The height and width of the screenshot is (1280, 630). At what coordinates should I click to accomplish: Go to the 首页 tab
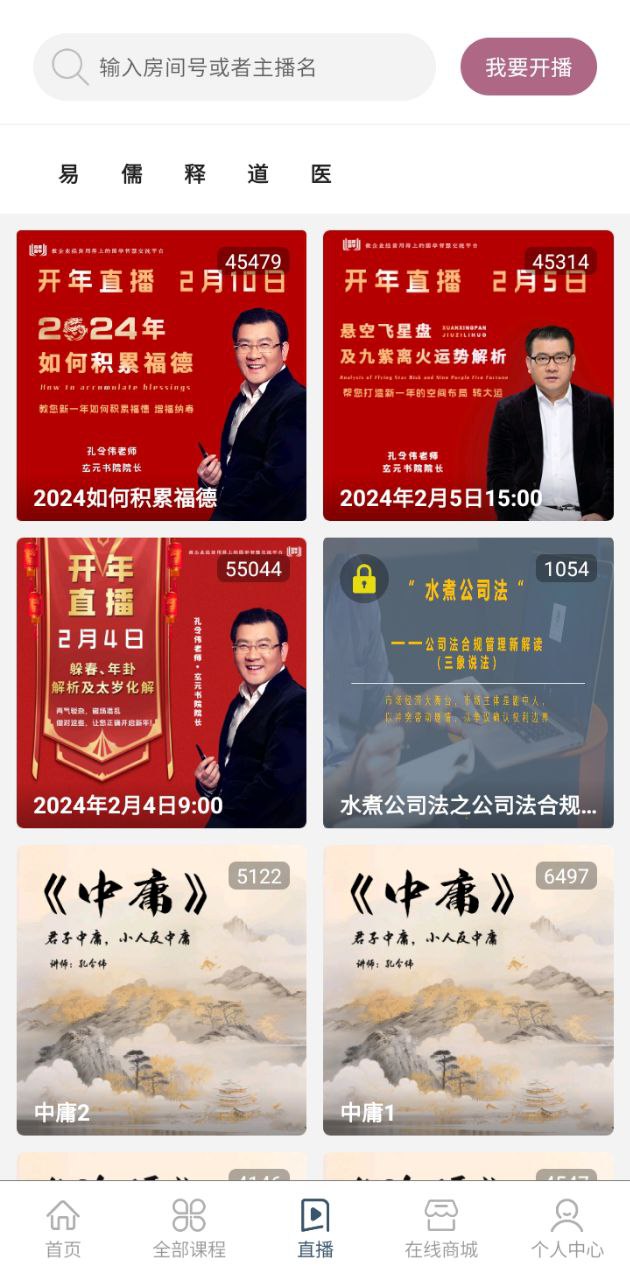pyautogui.click(x=63, y=1229)
